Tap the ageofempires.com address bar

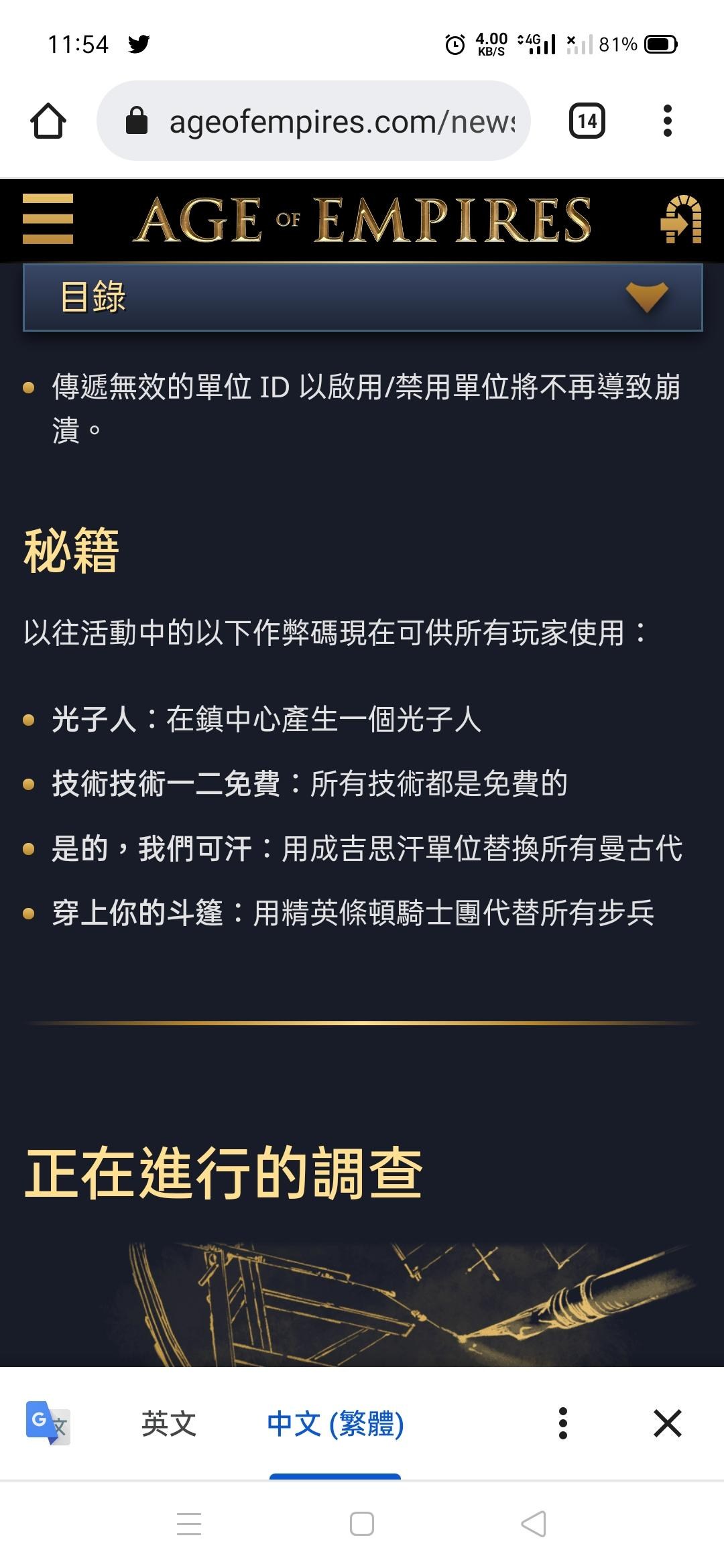[314, 121]
